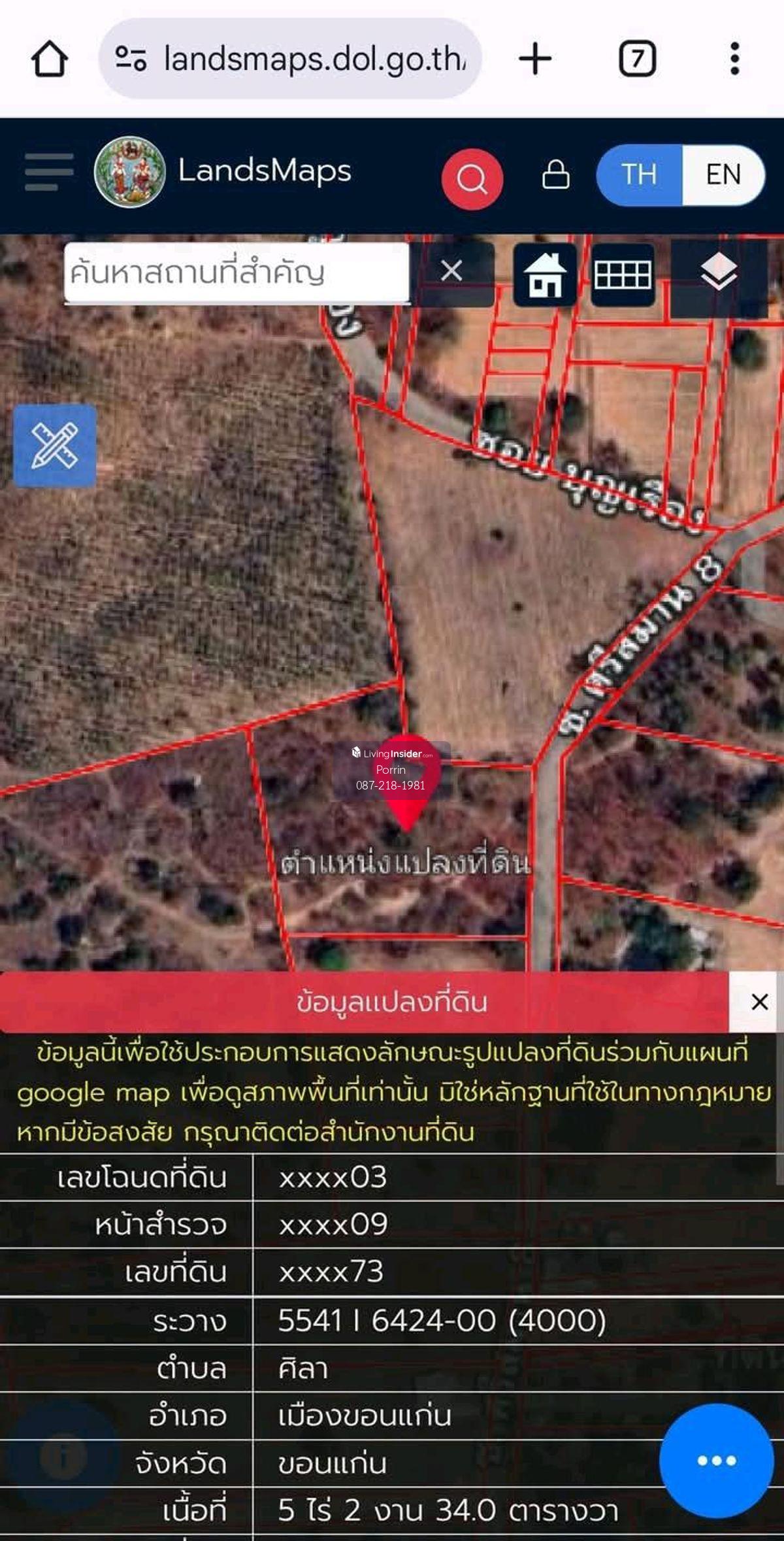Open the ruler and pencil measure tool
Image resolution: width=784 pixels, height=1541 pixels.
[55, 446]
